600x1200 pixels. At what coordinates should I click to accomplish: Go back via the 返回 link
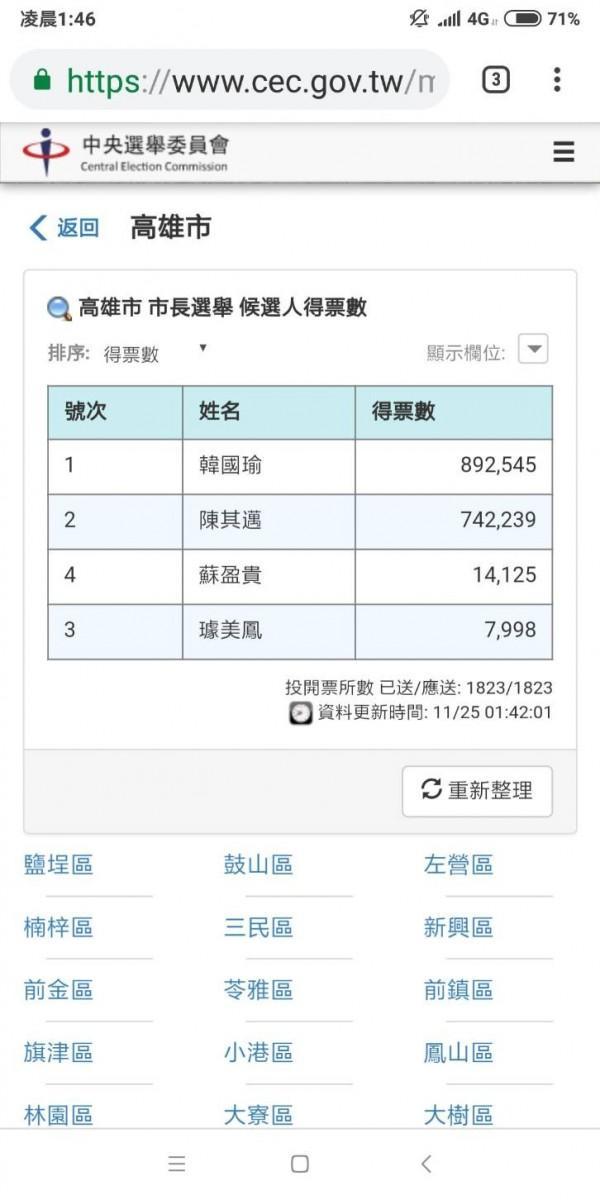(64, 228)
